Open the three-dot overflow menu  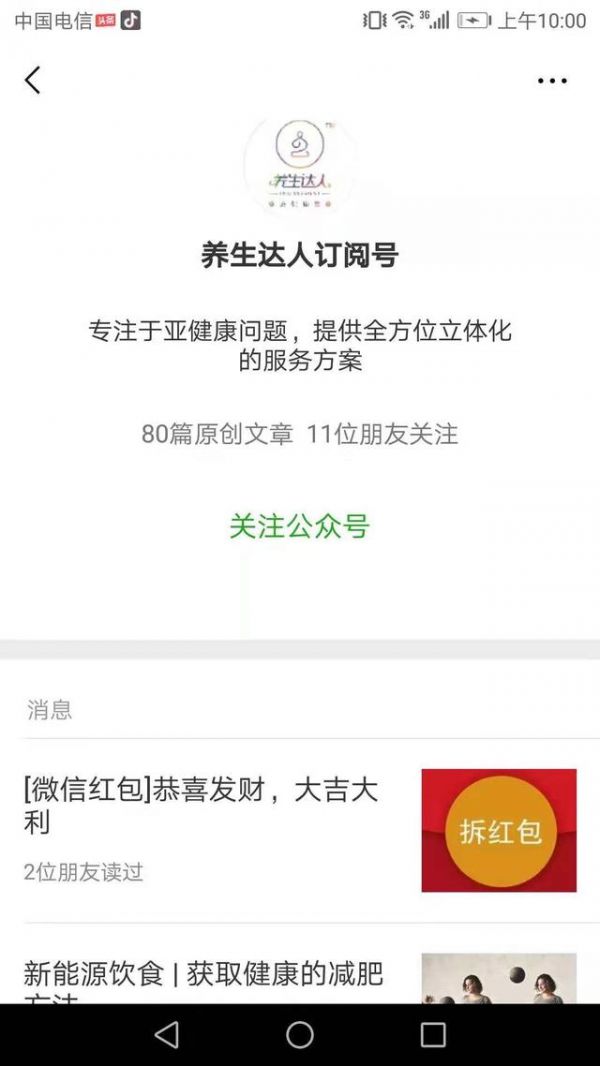click(552, 81)
